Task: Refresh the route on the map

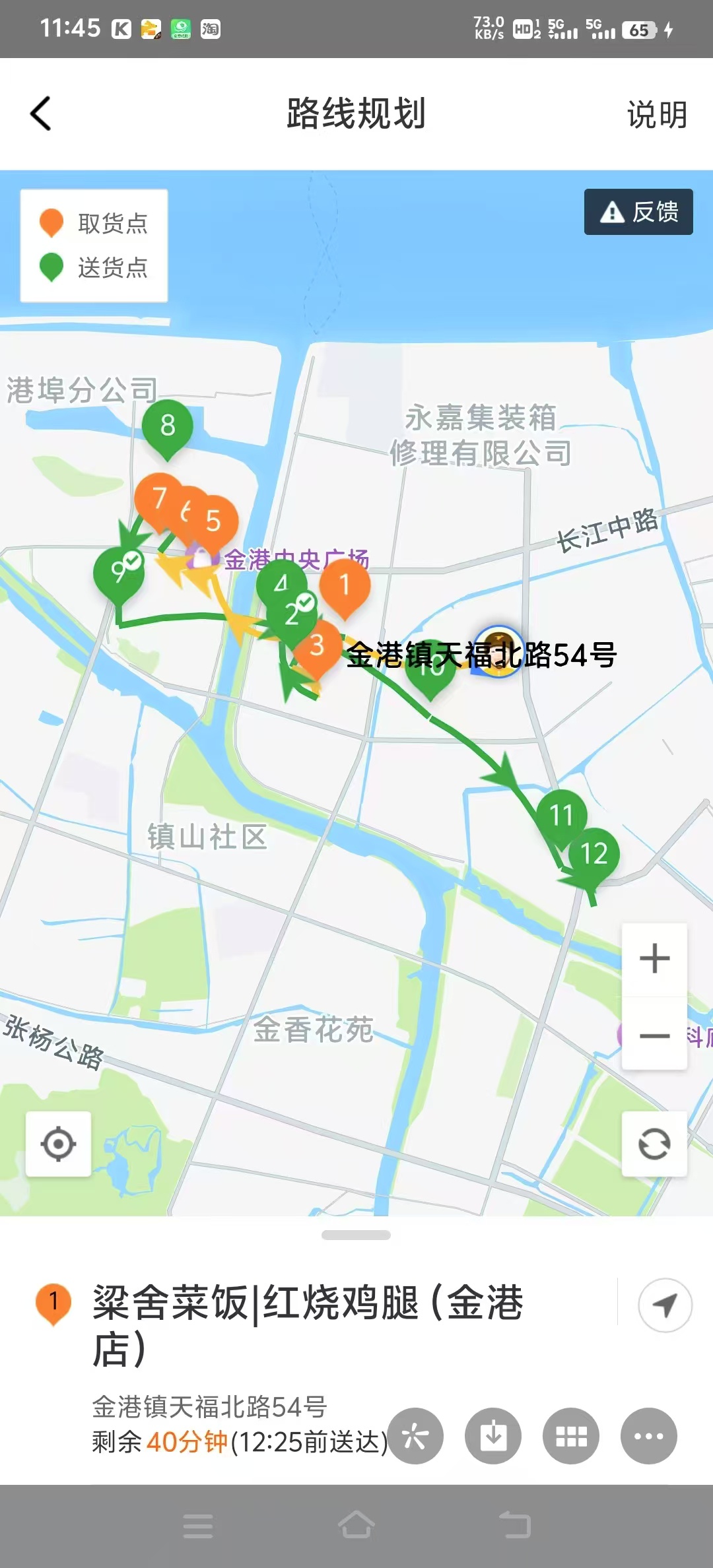Action: [654, 1144]
